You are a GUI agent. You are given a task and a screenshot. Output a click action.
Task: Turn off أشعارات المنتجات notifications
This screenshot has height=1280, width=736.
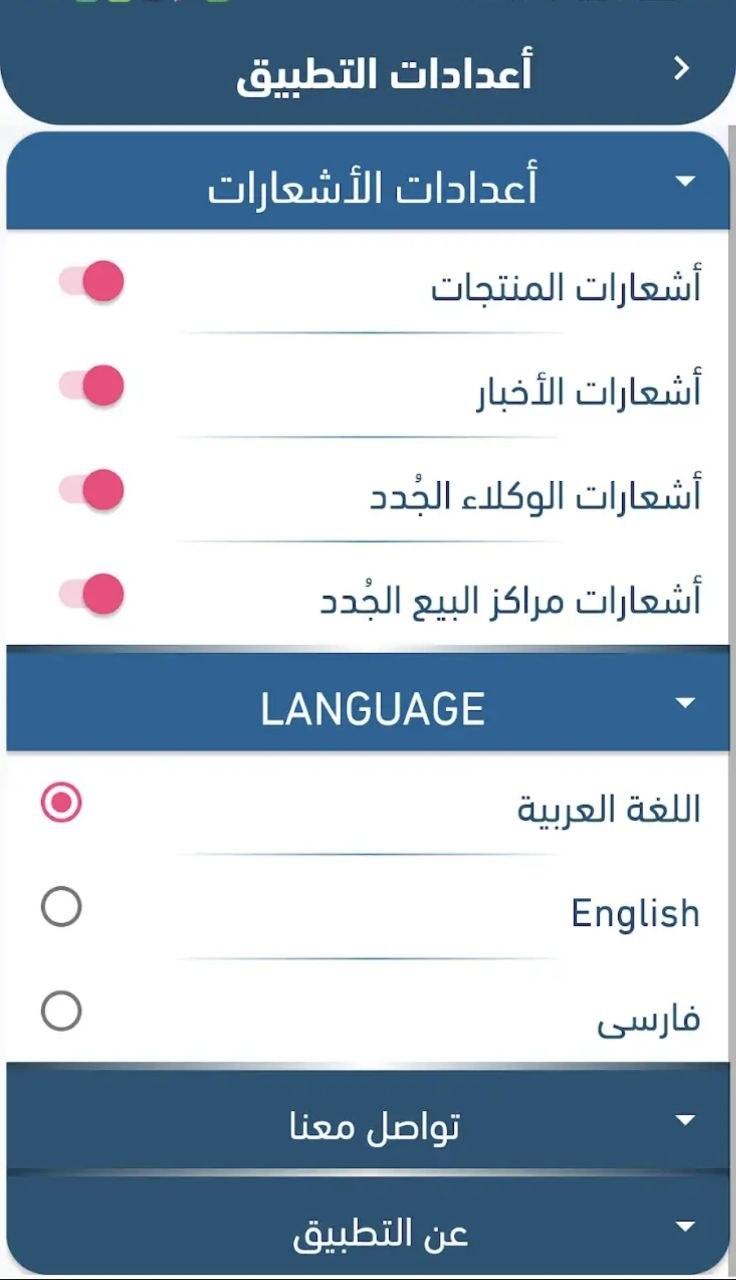(x=92, y=282)
